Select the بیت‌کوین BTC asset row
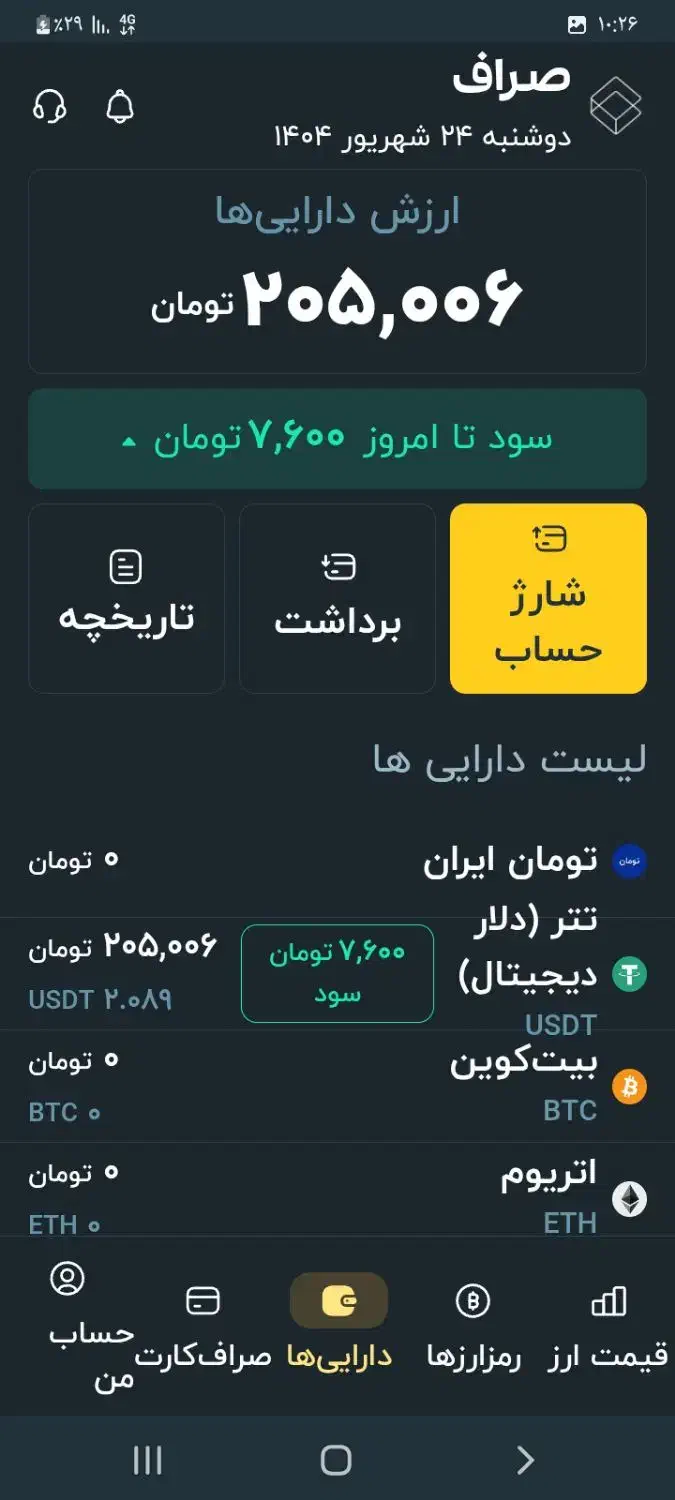 pos(337,1086)
